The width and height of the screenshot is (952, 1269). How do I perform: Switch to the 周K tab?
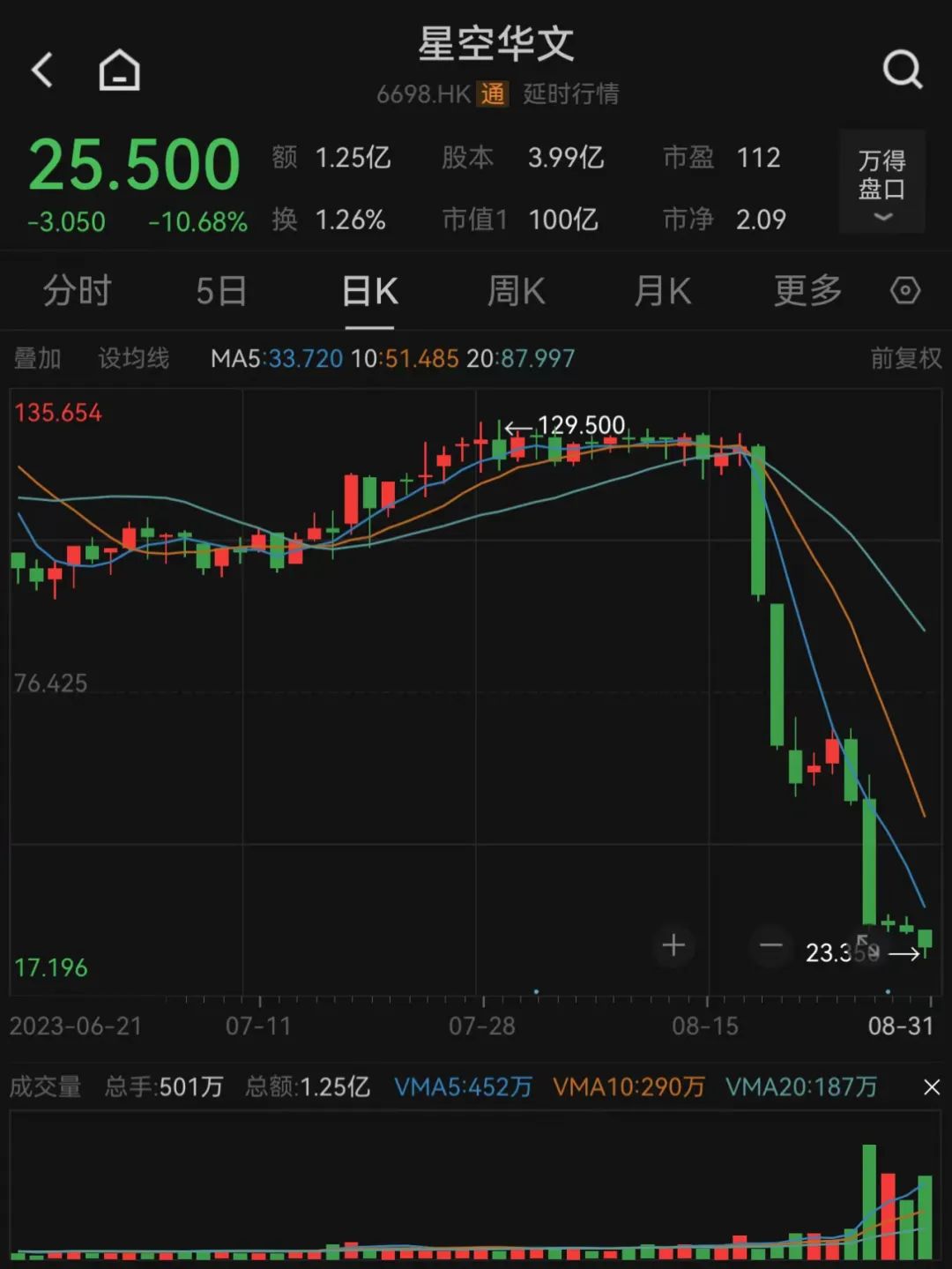516,291
